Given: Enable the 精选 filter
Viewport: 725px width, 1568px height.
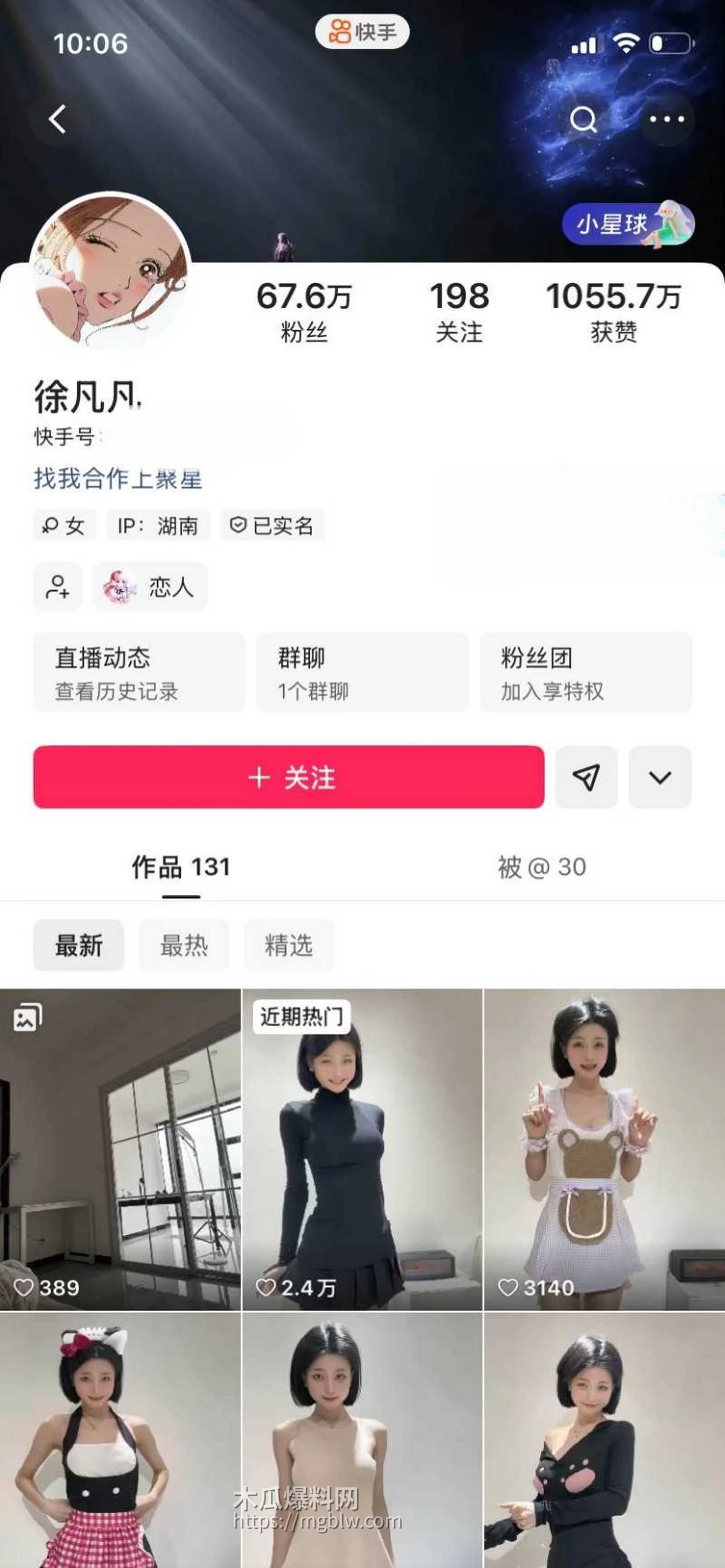Looking at the screenshot, I should click(x=288, y=944).
